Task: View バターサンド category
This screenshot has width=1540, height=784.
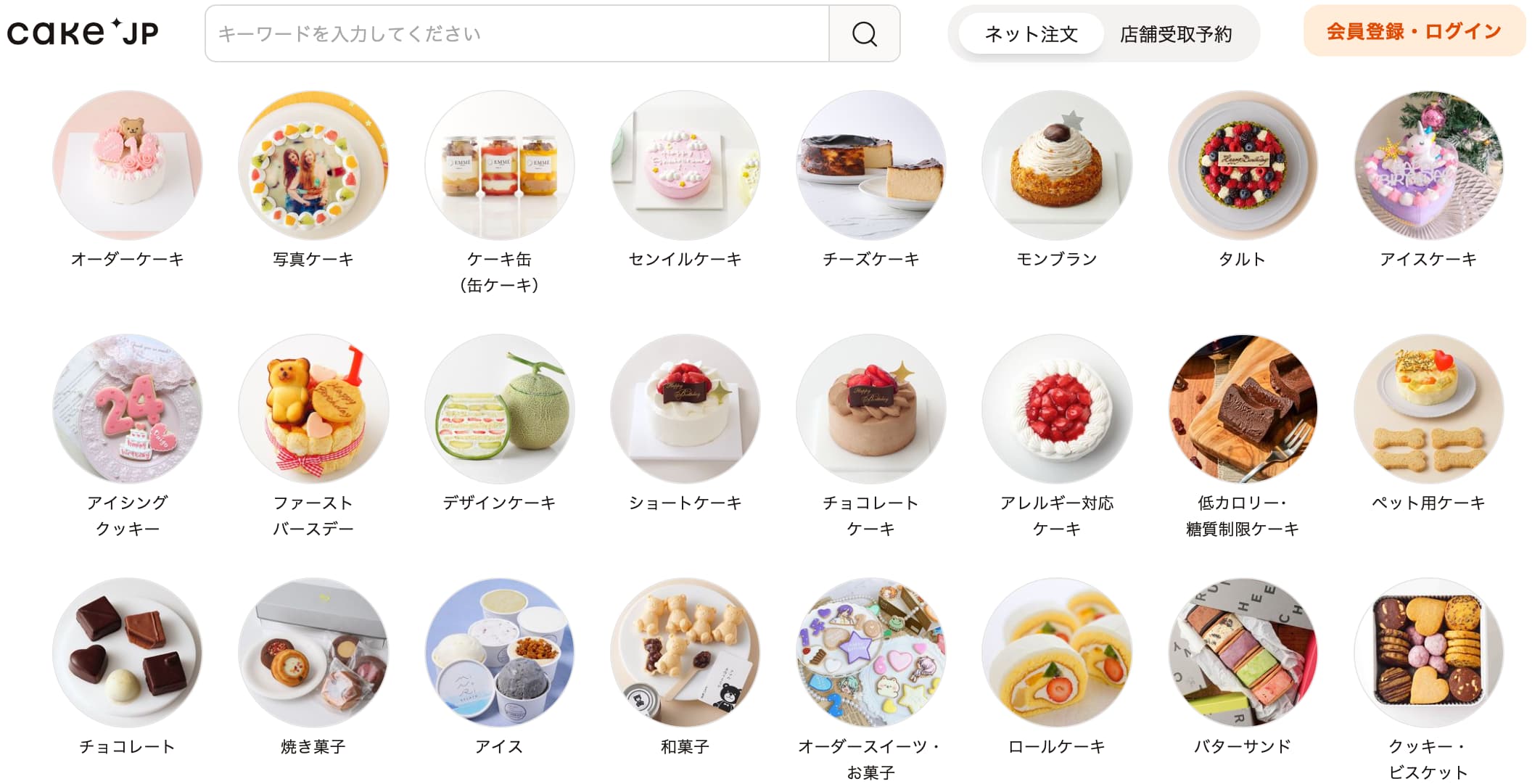Action: point(1242,653)
